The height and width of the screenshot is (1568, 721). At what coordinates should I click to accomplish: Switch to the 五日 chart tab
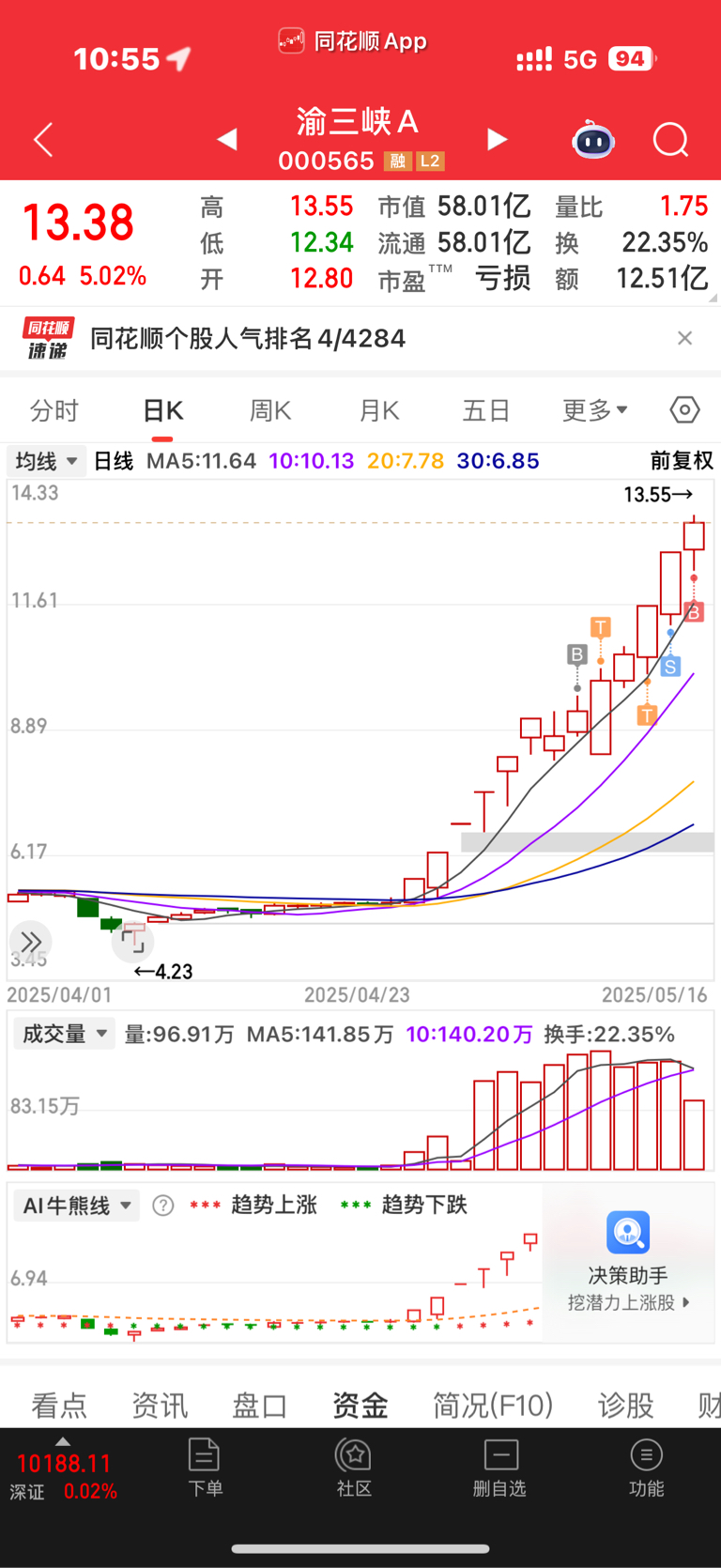[486, 411]
